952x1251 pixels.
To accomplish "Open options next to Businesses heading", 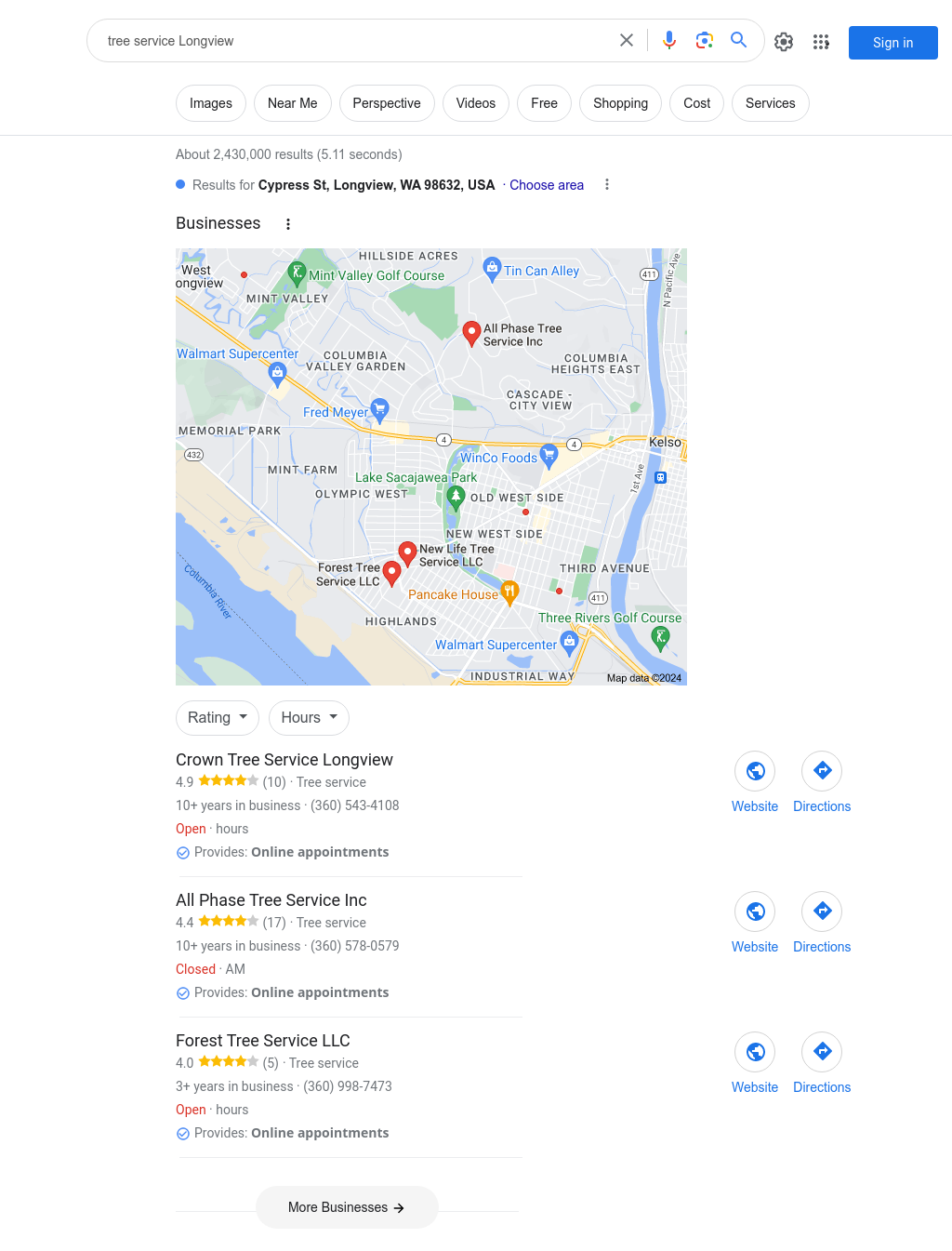I will pos(288,224).
